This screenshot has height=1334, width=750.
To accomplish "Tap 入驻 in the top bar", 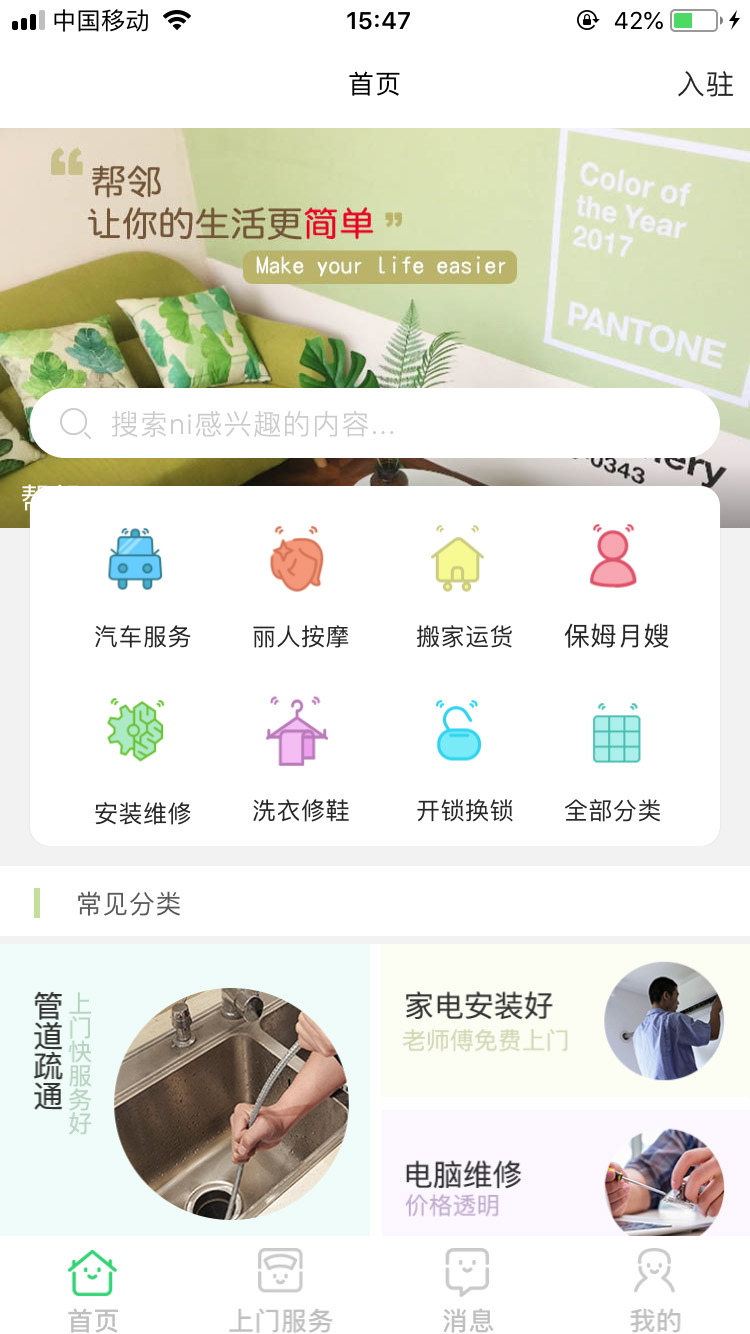I will pos(705,85).
